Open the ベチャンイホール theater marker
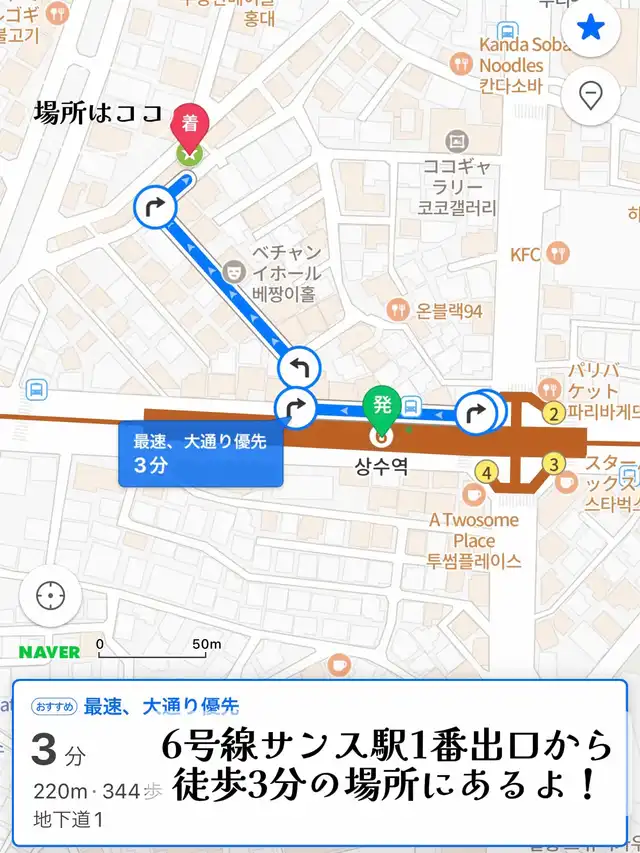This screenshot has height=853, width=640. [x=233, y=271]
